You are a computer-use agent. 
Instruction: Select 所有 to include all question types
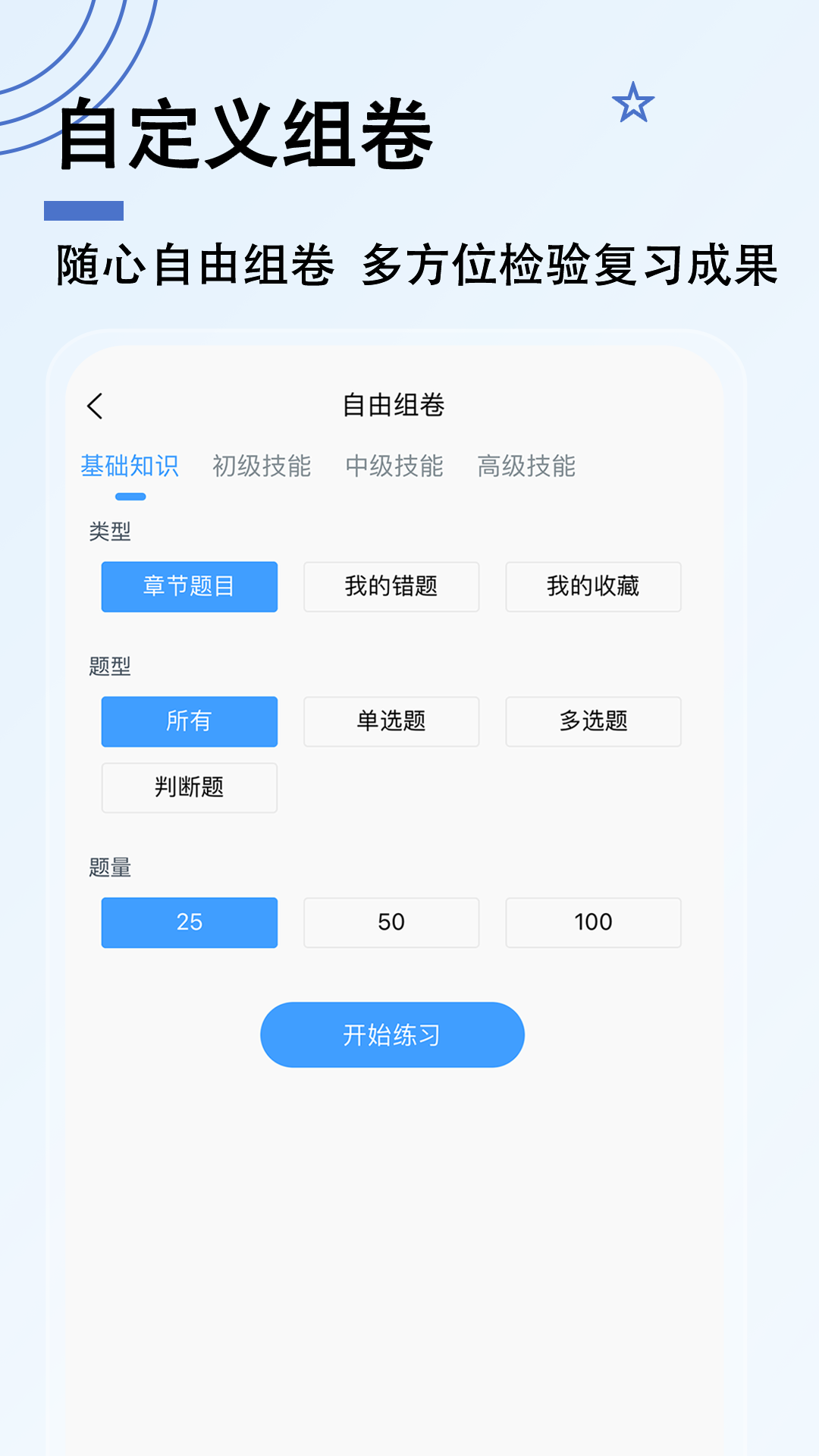pyautogui.click(x=189, y=722)
